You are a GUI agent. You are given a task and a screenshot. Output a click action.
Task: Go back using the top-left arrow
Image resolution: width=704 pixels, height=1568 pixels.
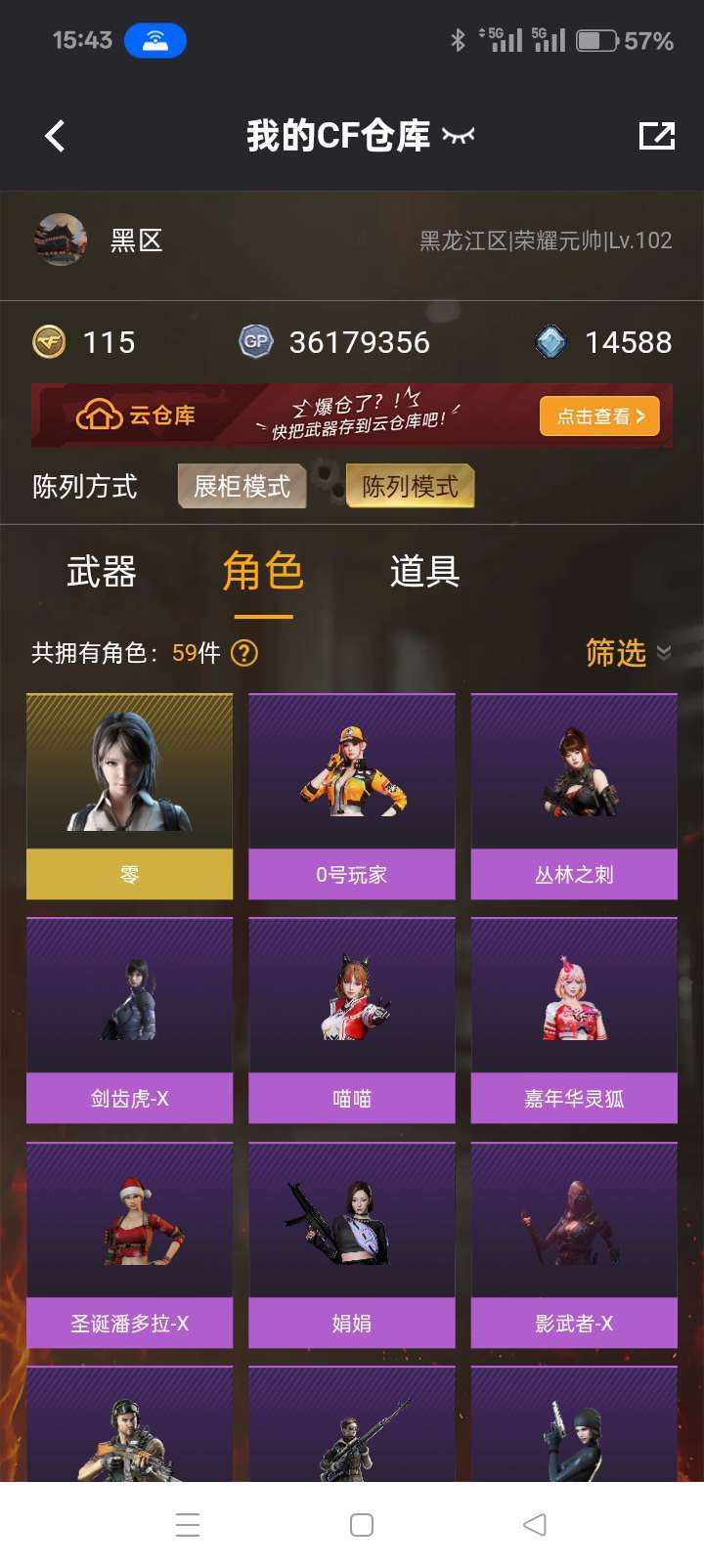point(56,136)
